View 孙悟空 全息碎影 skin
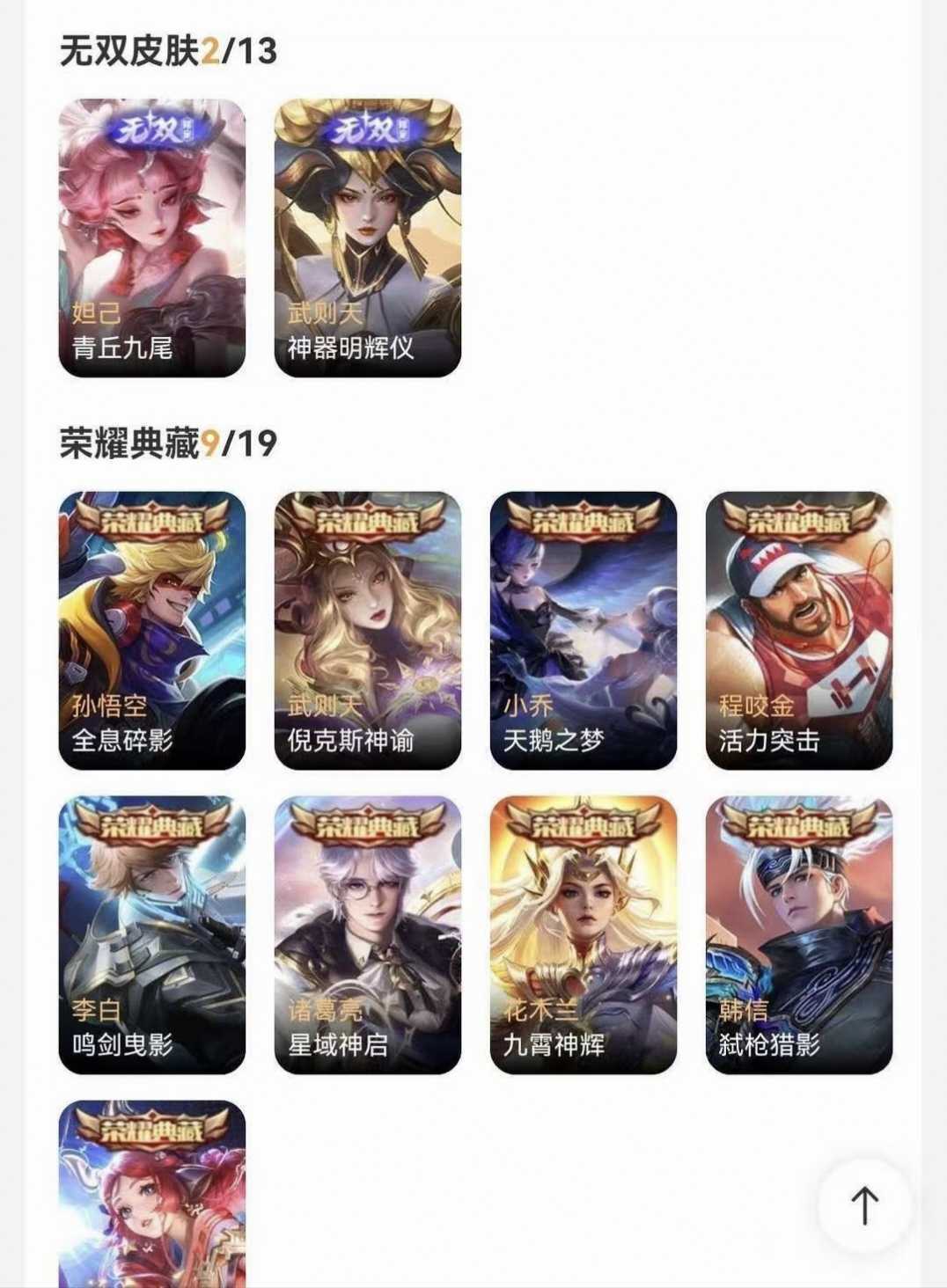The width and height of the screenshot is (947, 1288). (152, 630)
